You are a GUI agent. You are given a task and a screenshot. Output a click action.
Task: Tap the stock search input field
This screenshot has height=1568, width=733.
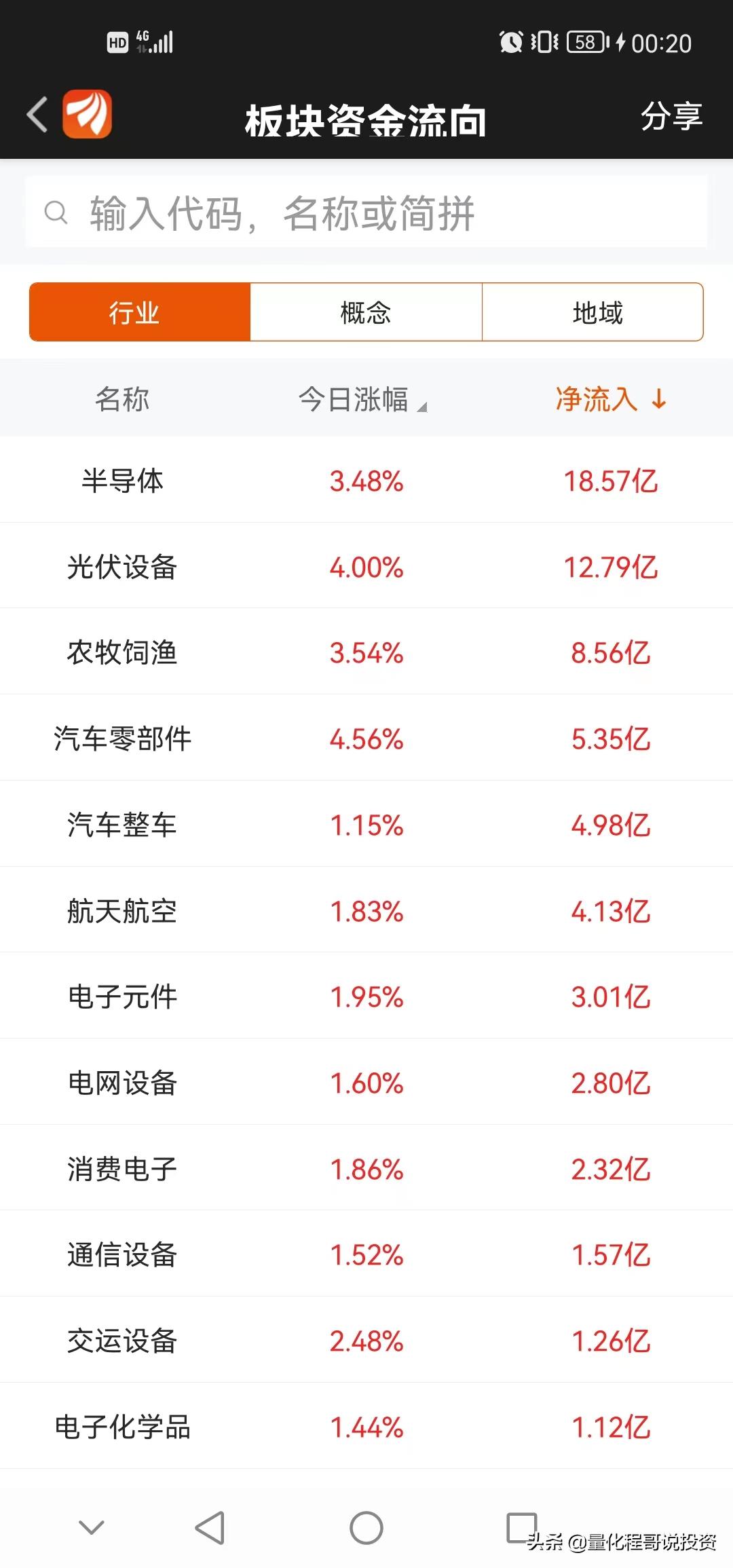point(366,212)
